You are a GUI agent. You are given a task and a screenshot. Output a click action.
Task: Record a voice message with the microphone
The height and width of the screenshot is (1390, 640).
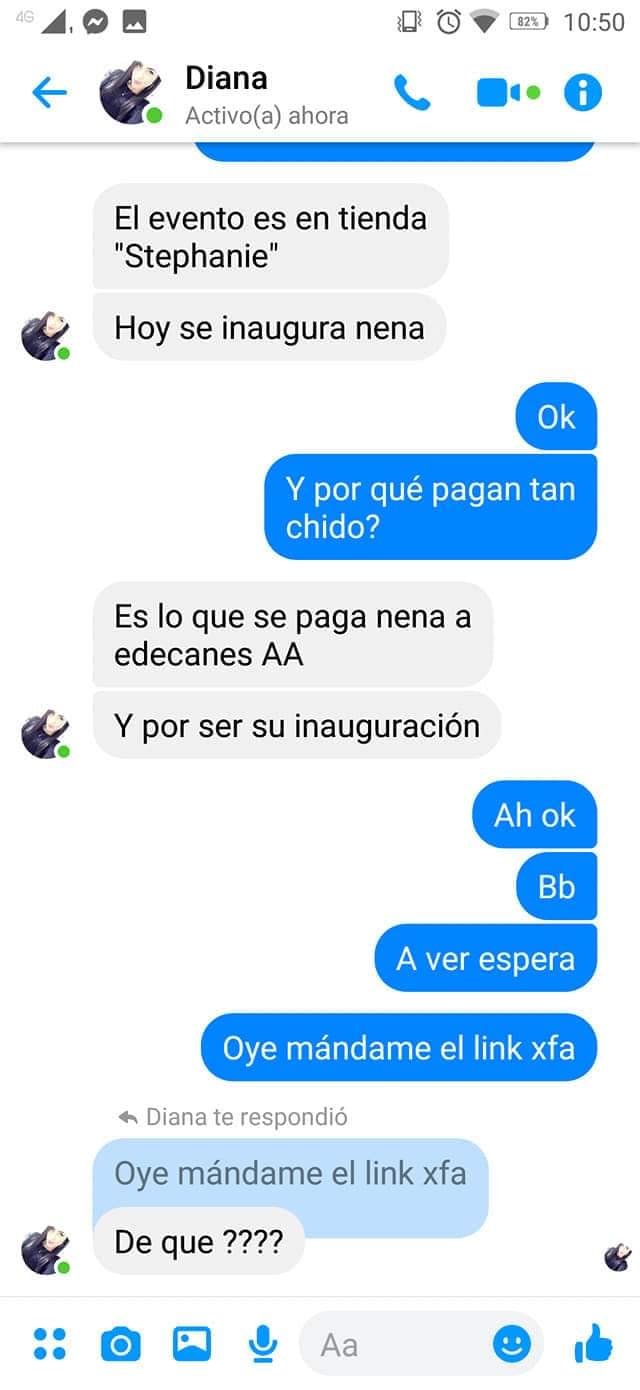tap(262, 1343)
